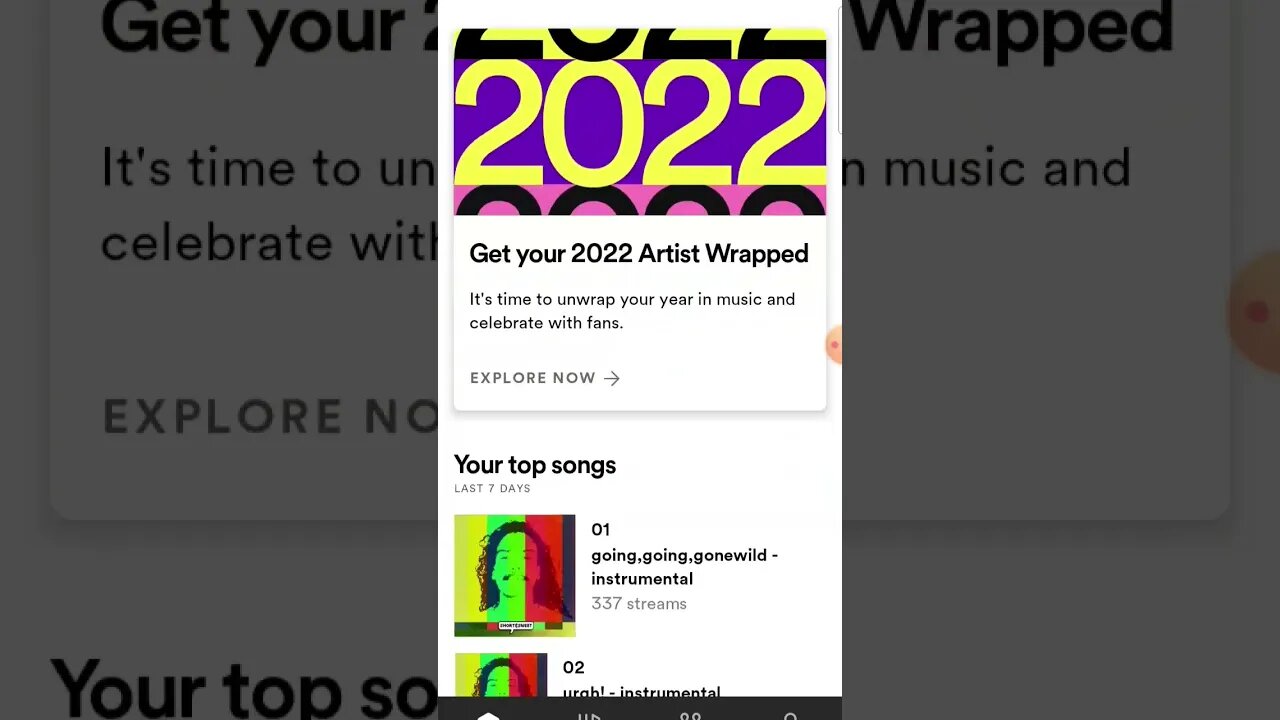Open the song going,going,gonewild - instrumental
The image size is (1280, 720).
684,566
